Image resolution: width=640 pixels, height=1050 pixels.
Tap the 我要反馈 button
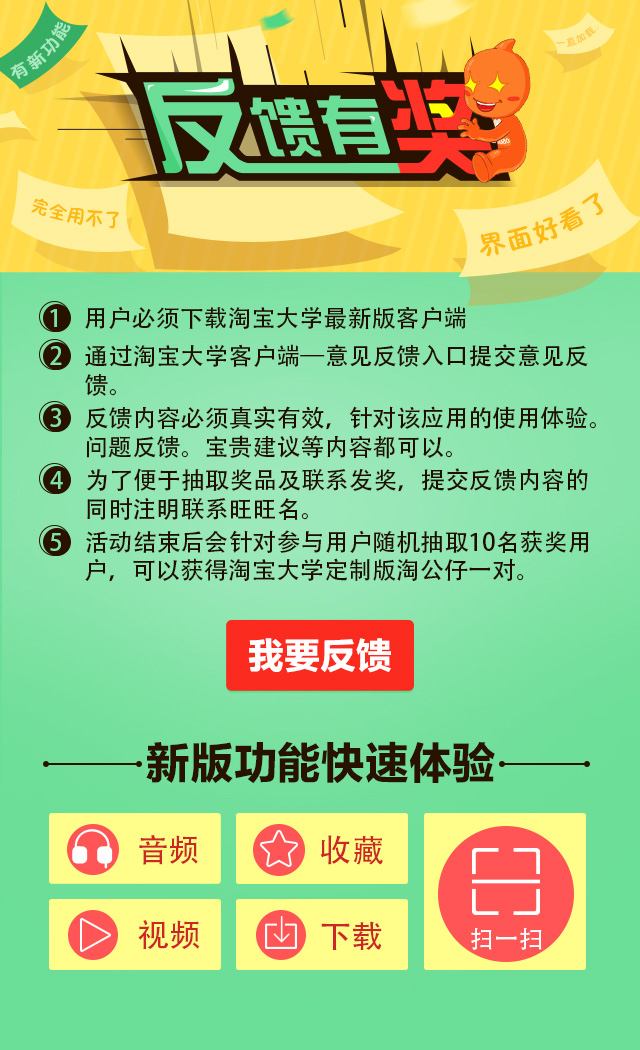[320, 655]
